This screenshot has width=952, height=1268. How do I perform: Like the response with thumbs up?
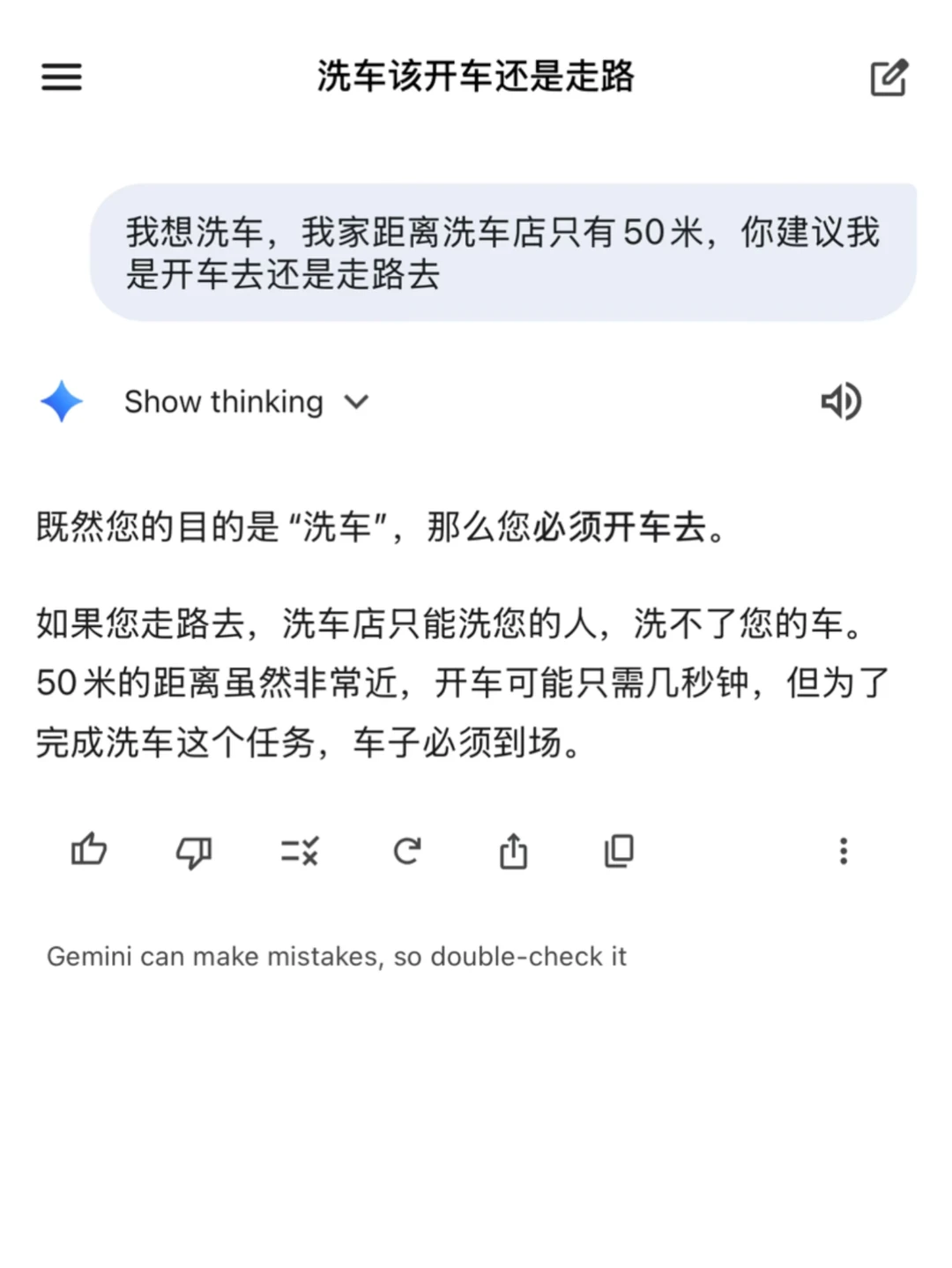tap(89, 851)
